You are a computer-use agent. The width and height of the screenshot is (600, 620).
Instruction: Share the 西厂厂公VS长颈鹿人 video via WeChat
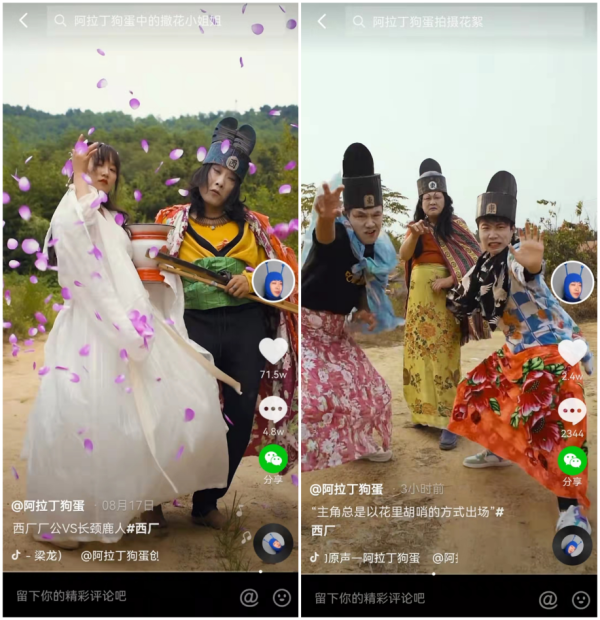coord(273,459)
